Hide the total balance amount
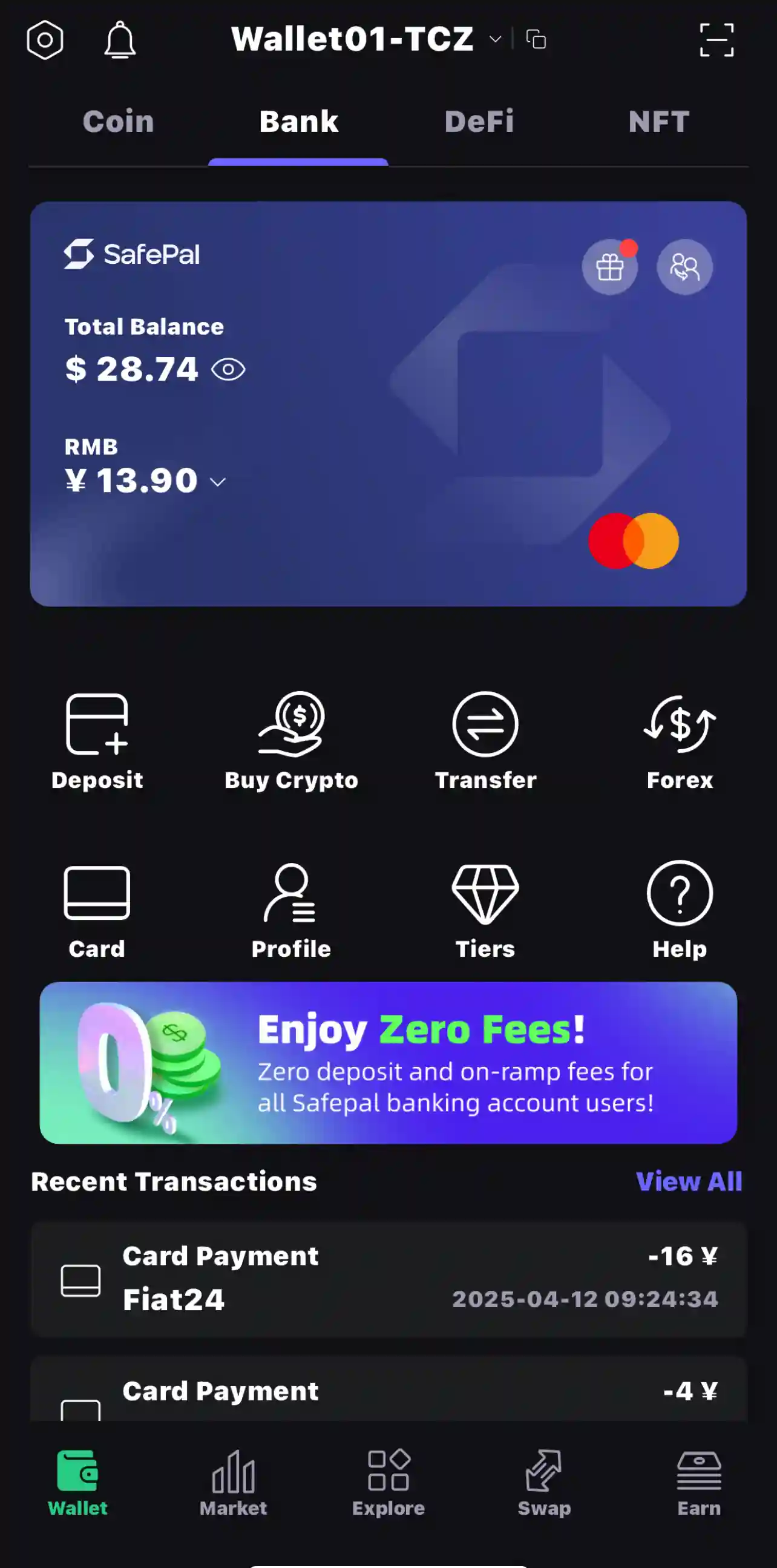 coord(228,370)
